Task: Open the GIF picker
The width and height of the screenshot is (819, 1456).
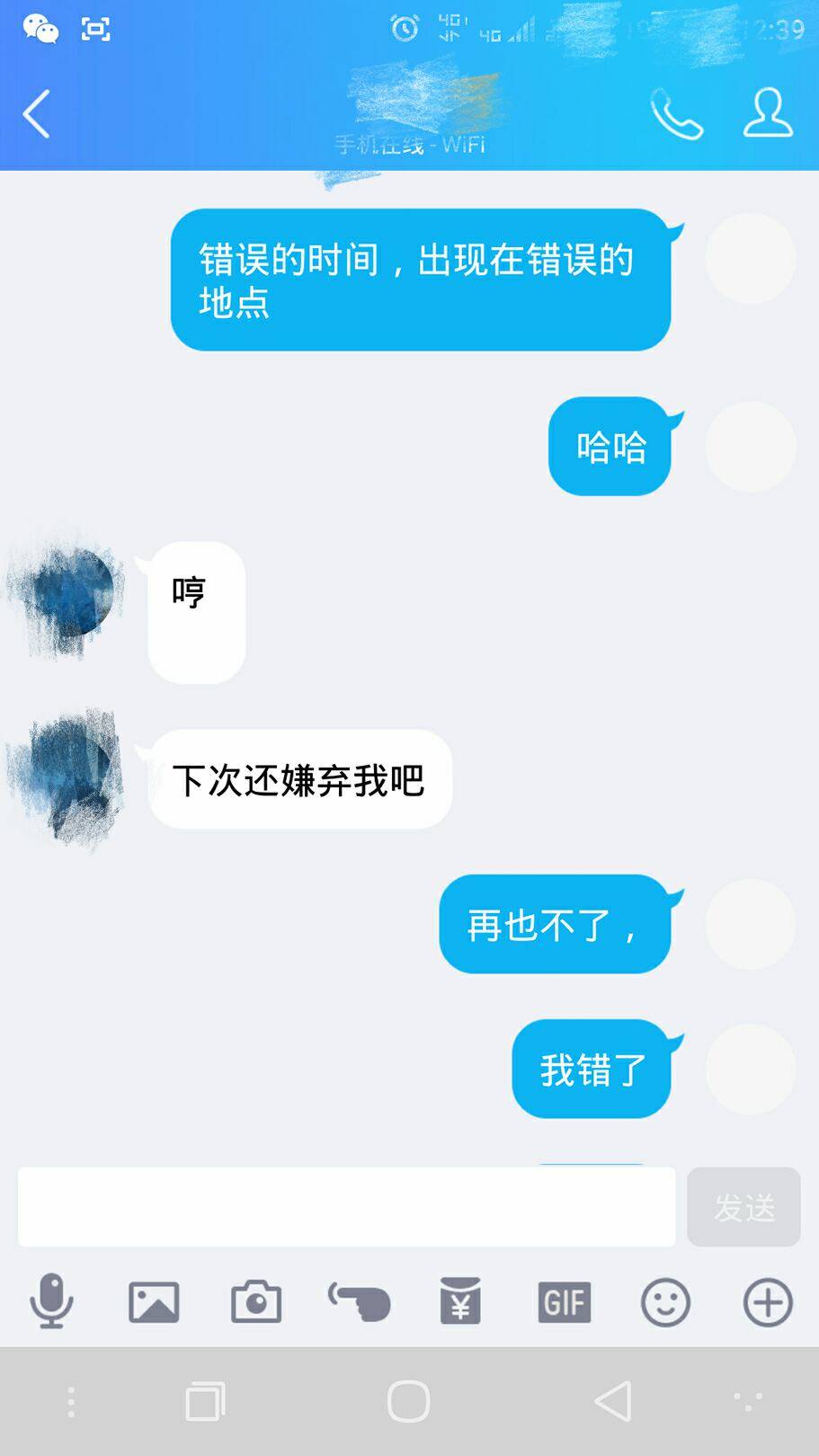Action: click(x=564, y=1302)
